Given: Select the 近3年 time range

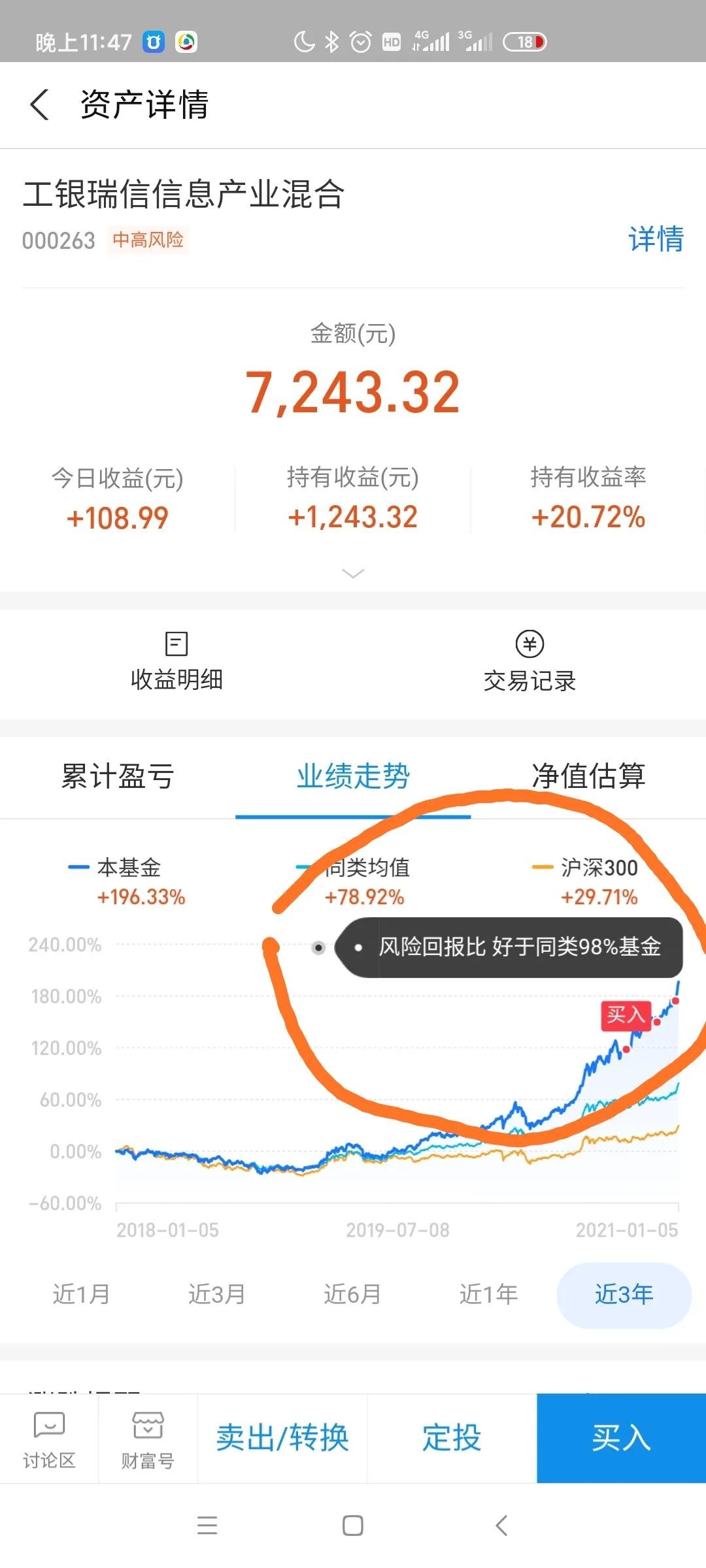Looking at the screenshot, I should (x=624, y=1294).
